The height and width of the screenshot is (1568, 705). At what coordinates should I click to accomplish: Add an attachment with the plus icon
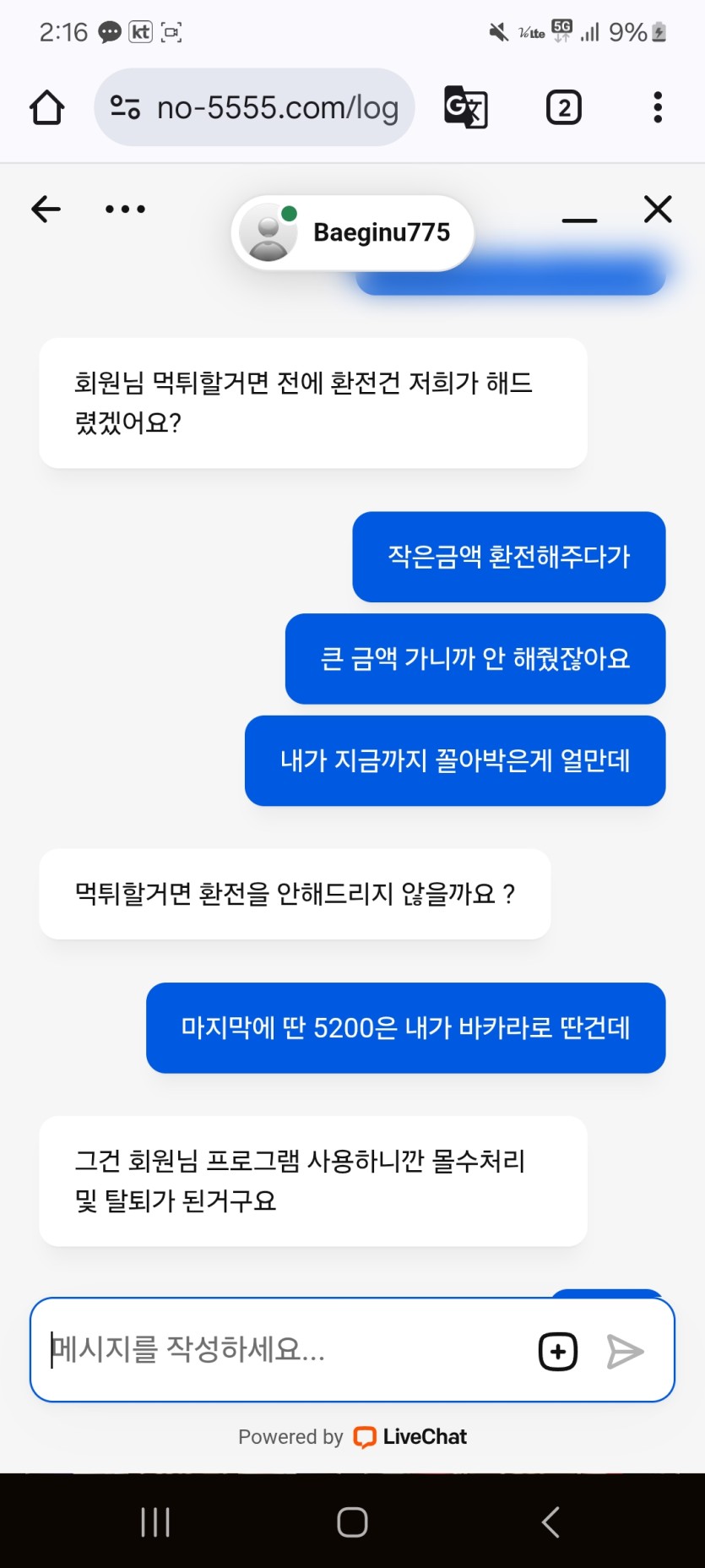tap(558, 1351)
